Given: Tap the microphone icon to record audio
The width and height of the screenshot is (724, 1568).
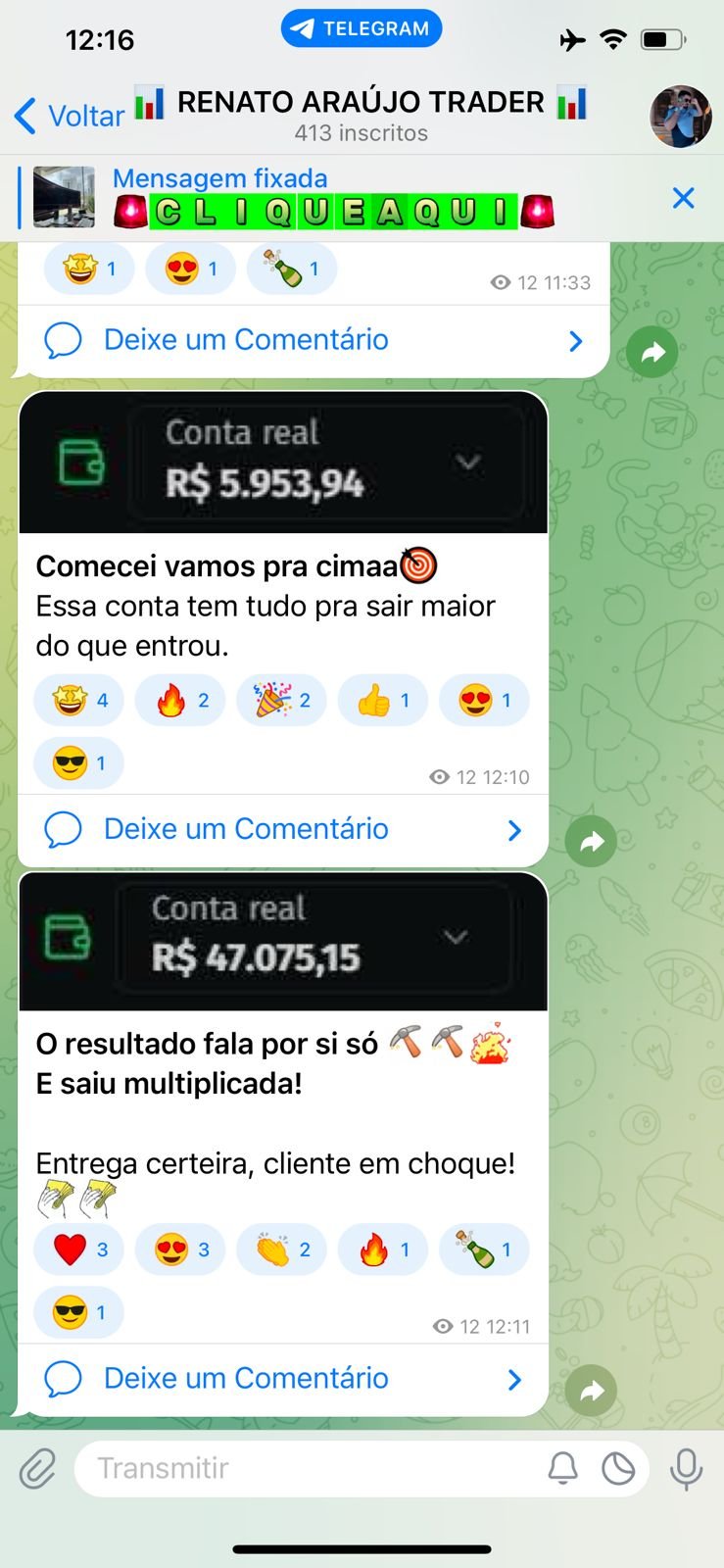Looking at the screenshot, I should coord(686,1468).
